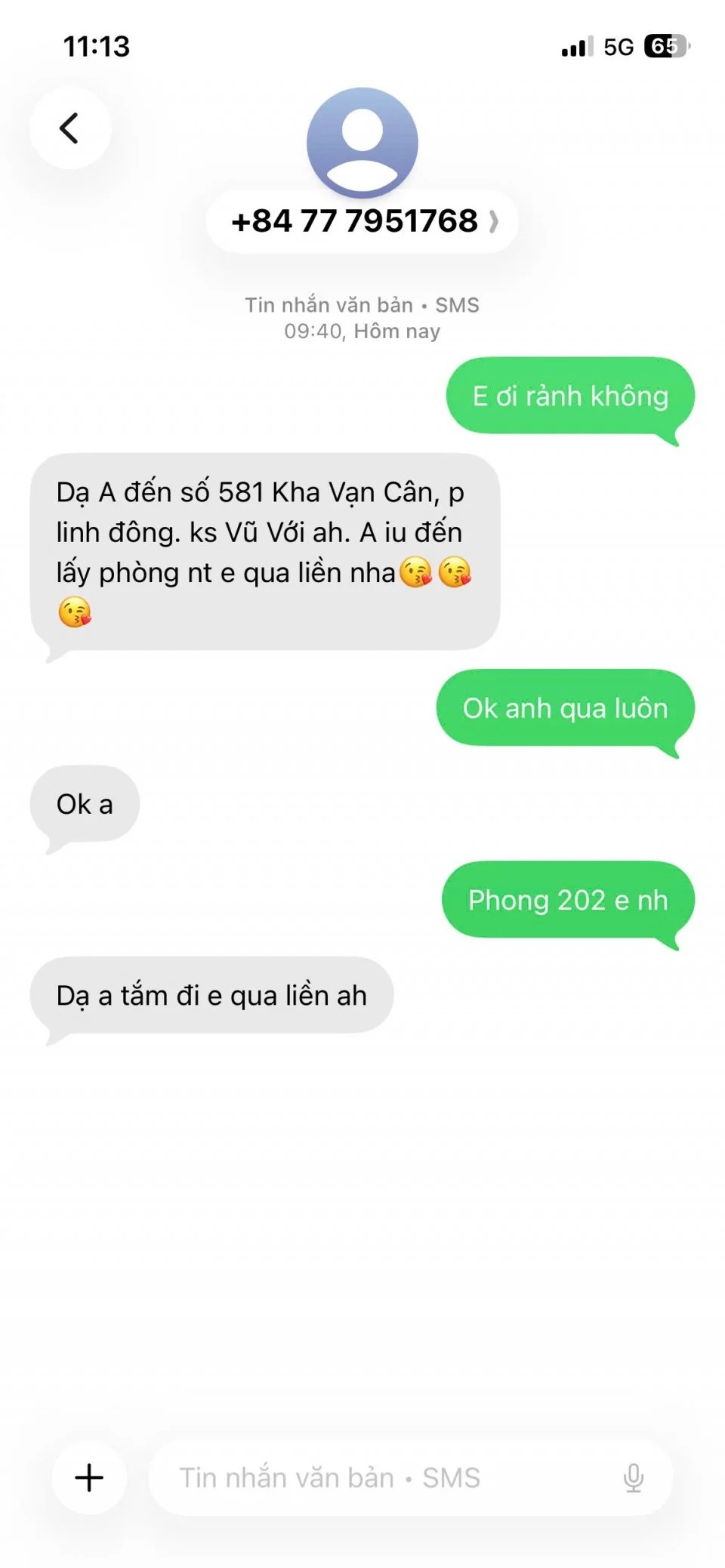Open the plus attachment menu
725x1568 pixels.
tap(89, 1477)
